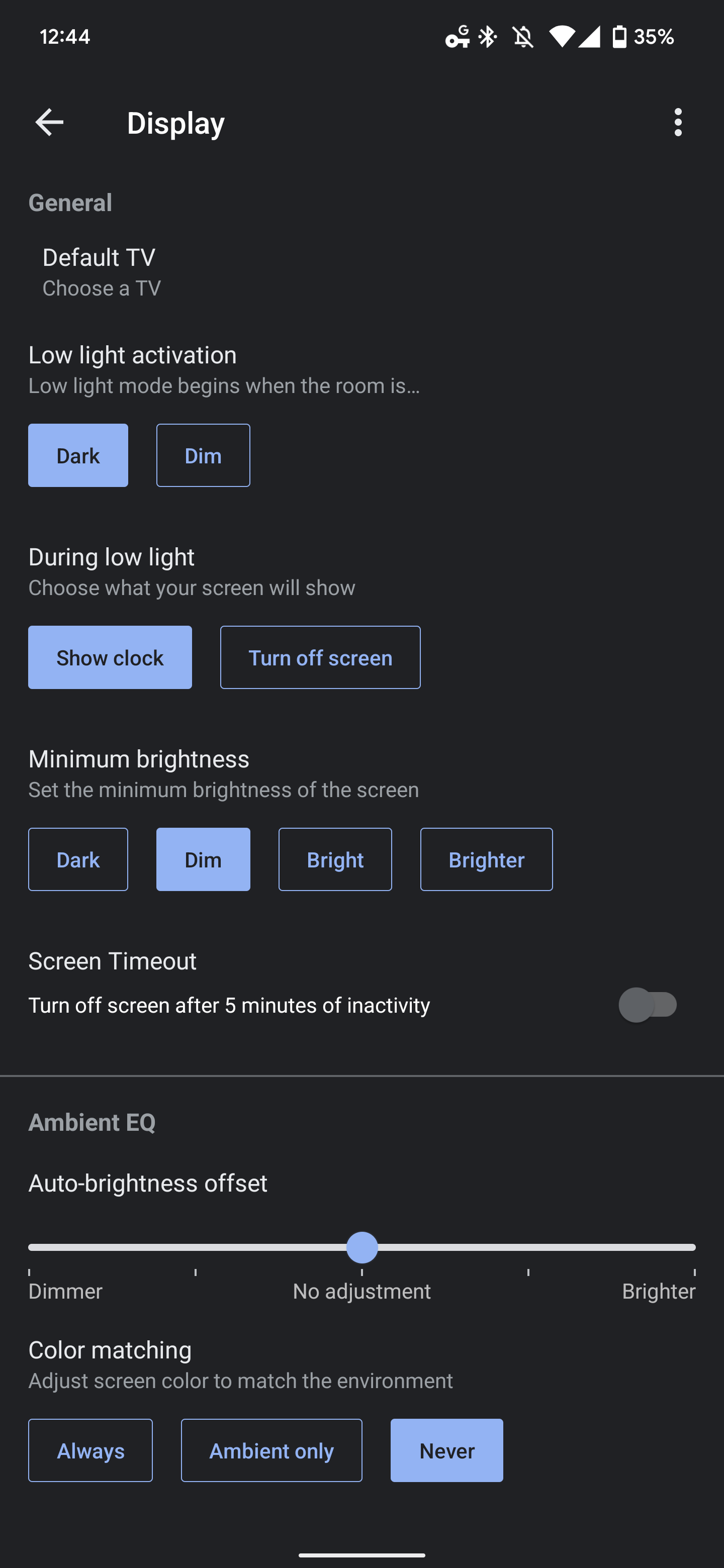The height and width of the screenshot is (1568, 724).
Task: Tap the 12:44 clock in status bar
Action: point(64,37)
